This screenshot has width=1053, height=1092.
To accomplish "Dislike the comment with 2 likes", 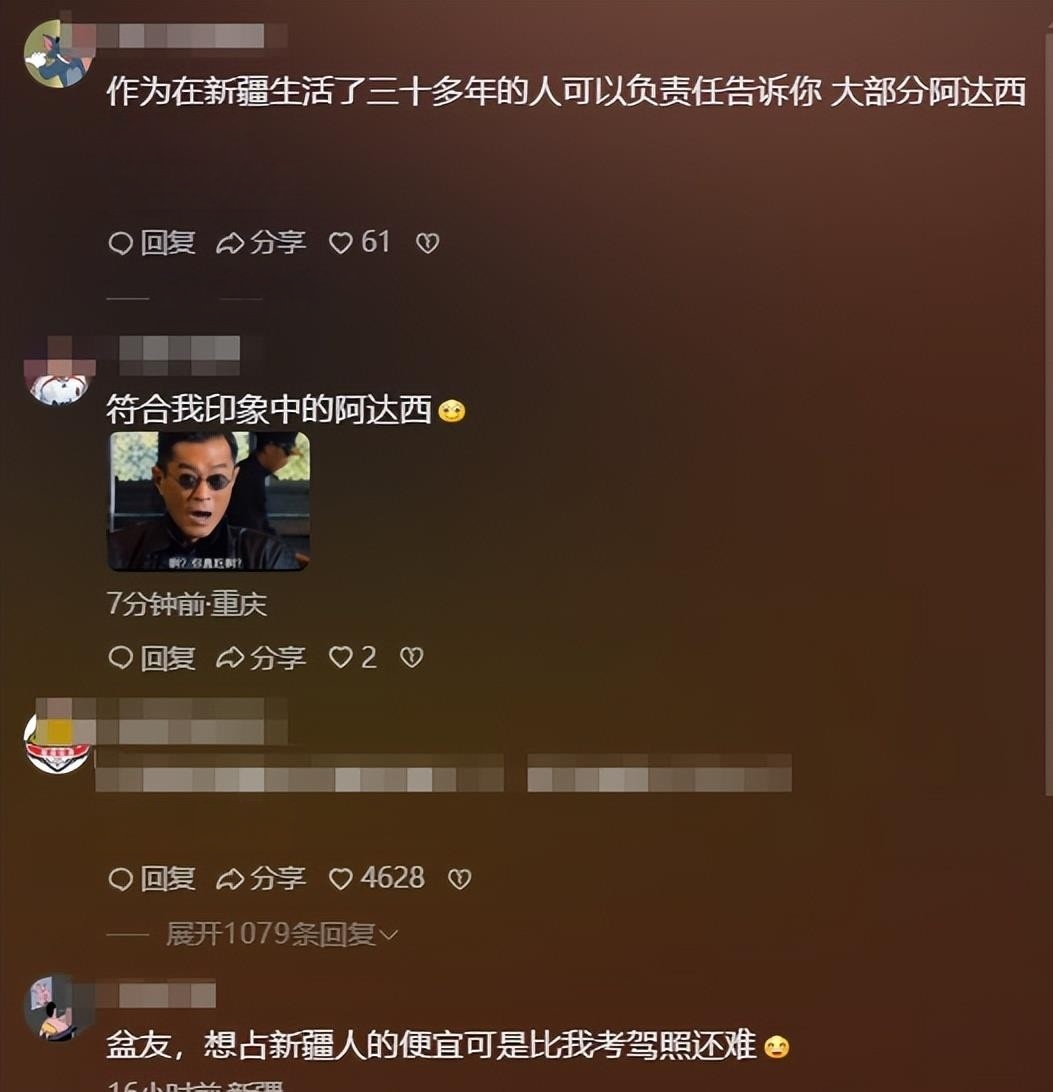I will coord(411,657).
